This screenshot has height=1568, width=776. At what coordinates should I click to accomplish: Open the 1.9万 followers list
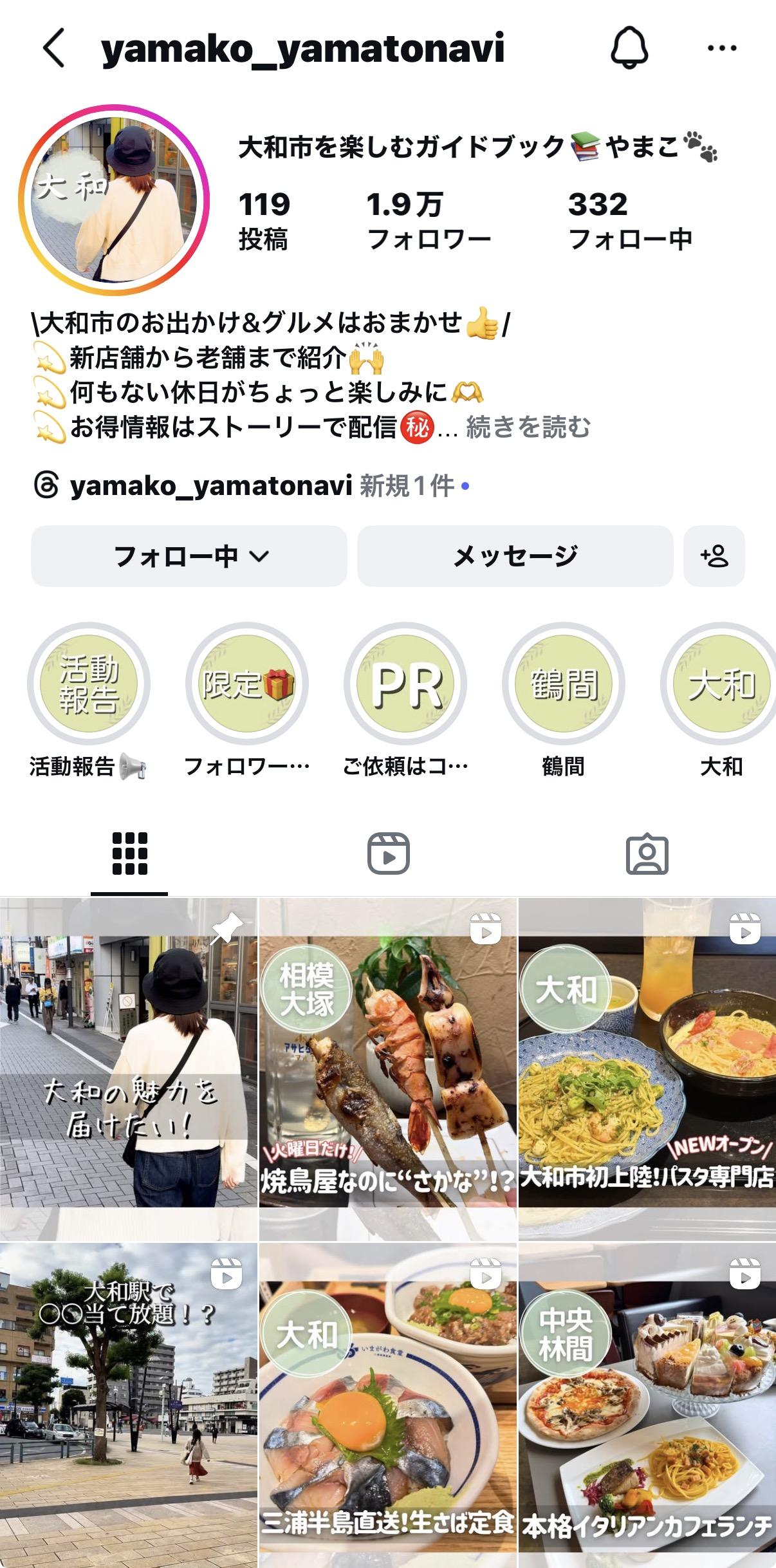(428, 220)
